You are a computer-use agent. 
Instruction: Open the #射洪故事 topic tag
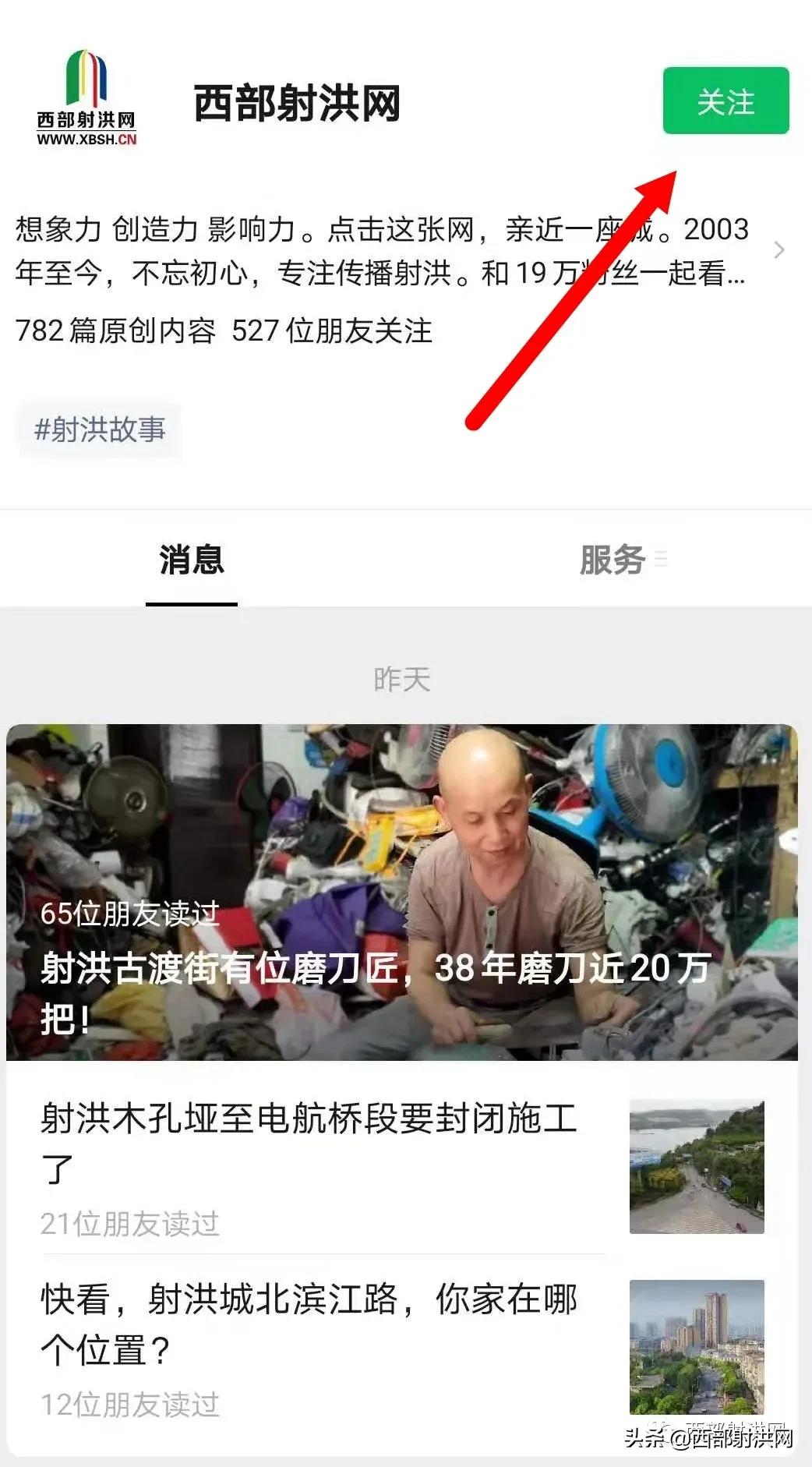point(100,429)
